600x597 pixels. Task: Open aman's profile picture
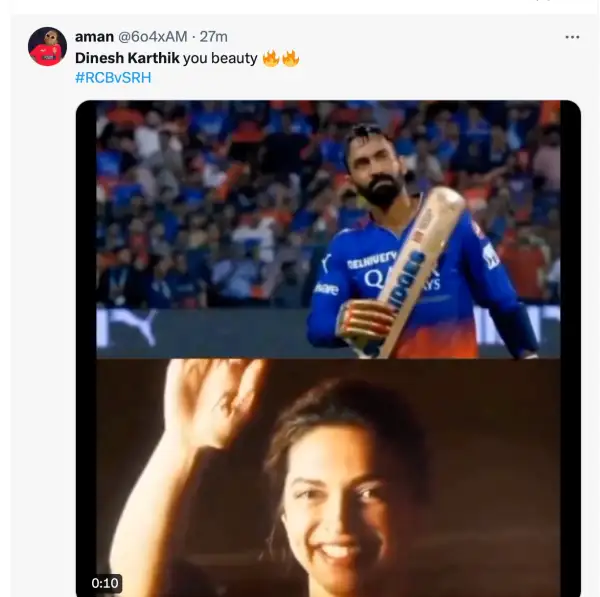(x=47, y=47)
